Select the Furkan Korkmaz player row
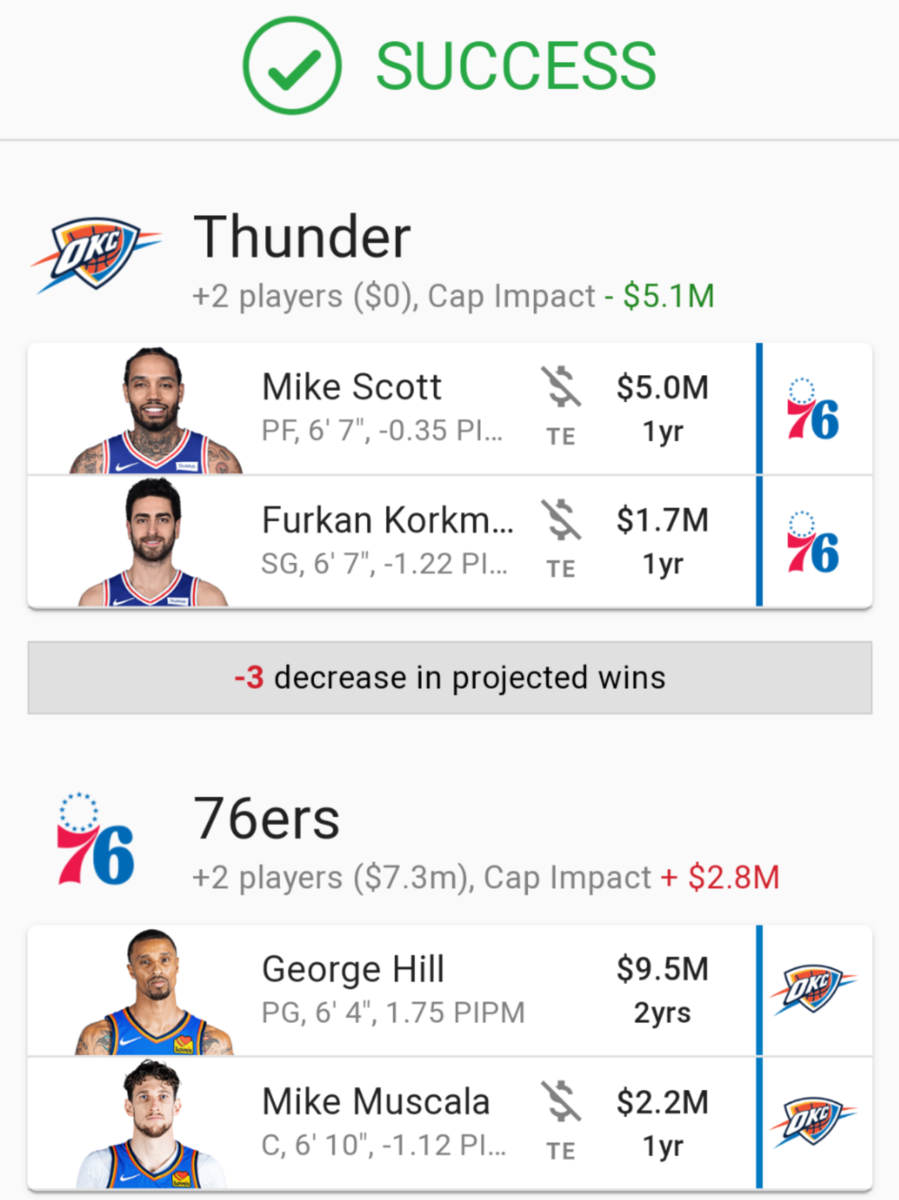899x1200 pixels. 390,541
